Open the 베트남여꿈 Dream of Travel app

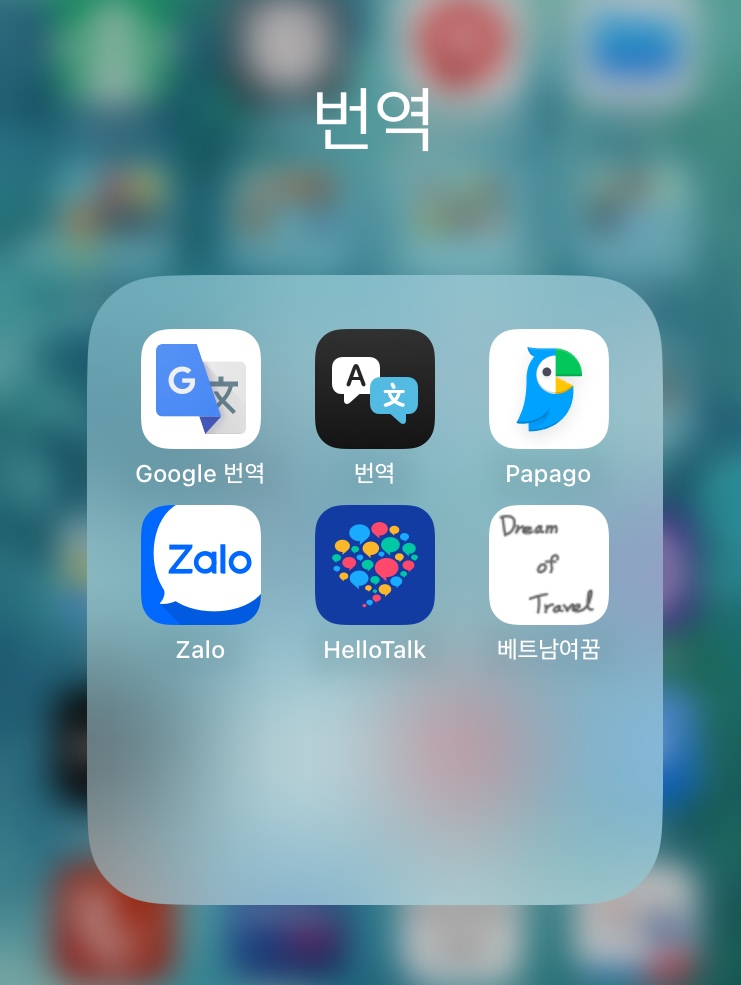pos(548,565)
